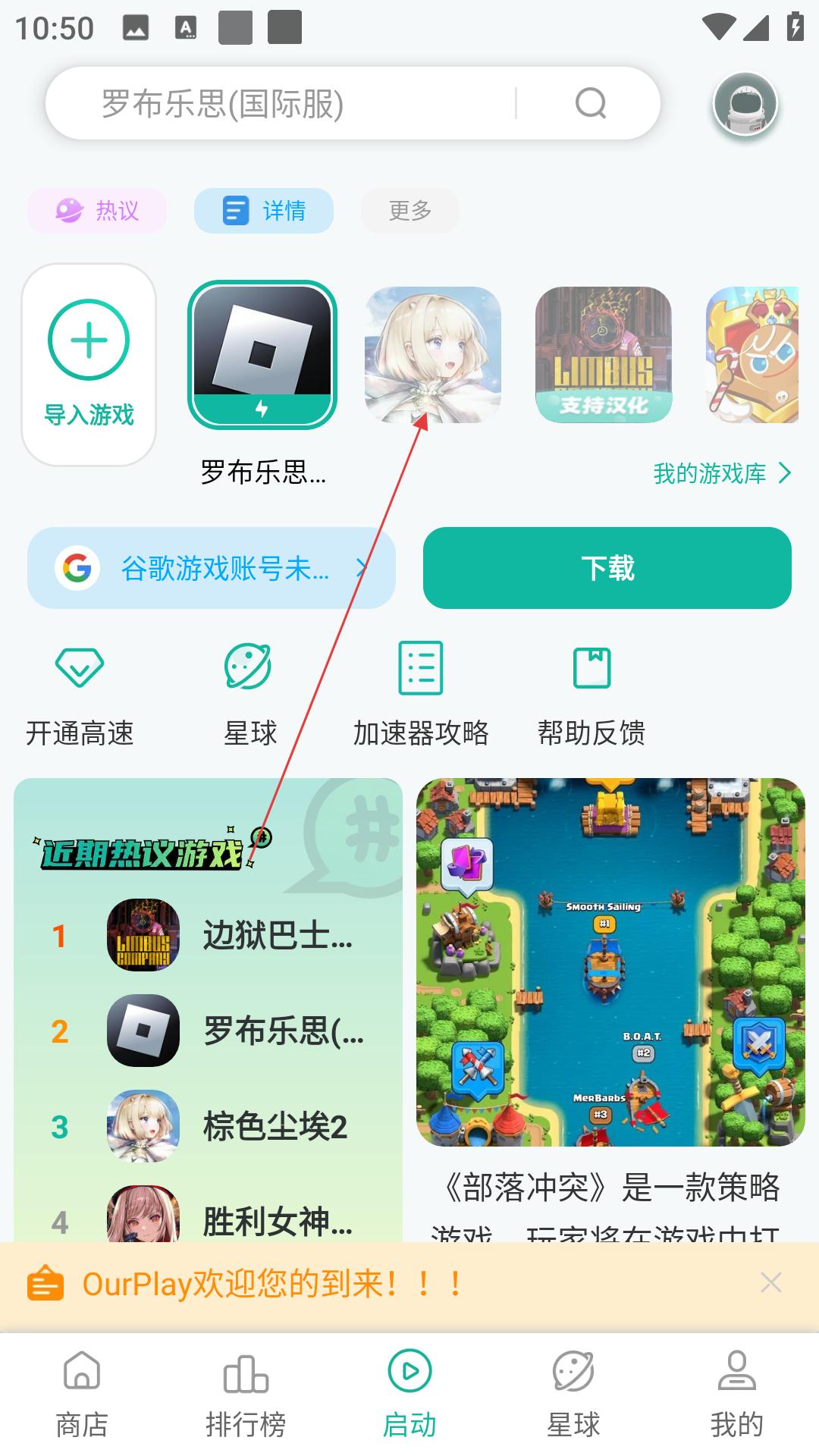Open the 热议 chip
Screen dimensions: 819x1456
97,210
